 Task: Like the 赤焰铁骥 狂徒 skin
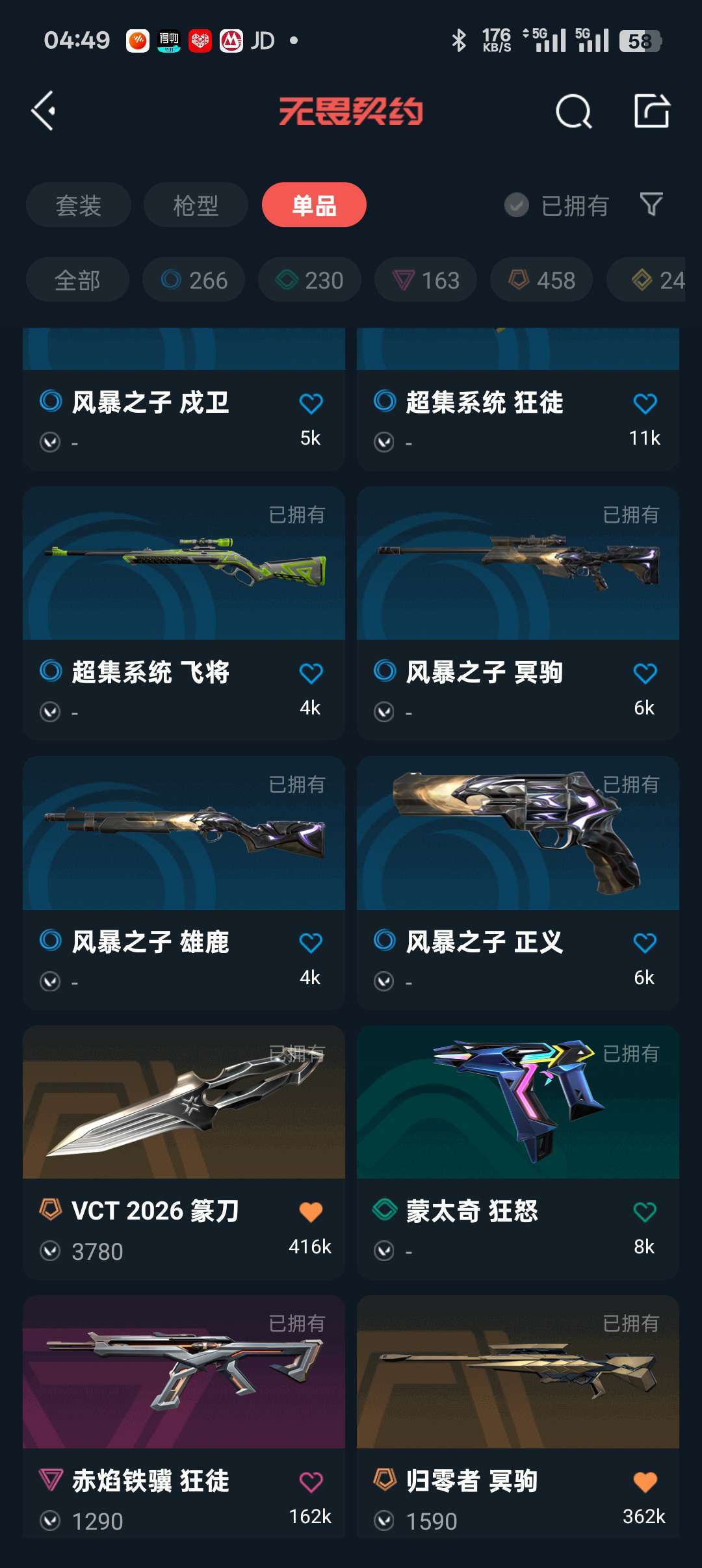[311, 1482]
